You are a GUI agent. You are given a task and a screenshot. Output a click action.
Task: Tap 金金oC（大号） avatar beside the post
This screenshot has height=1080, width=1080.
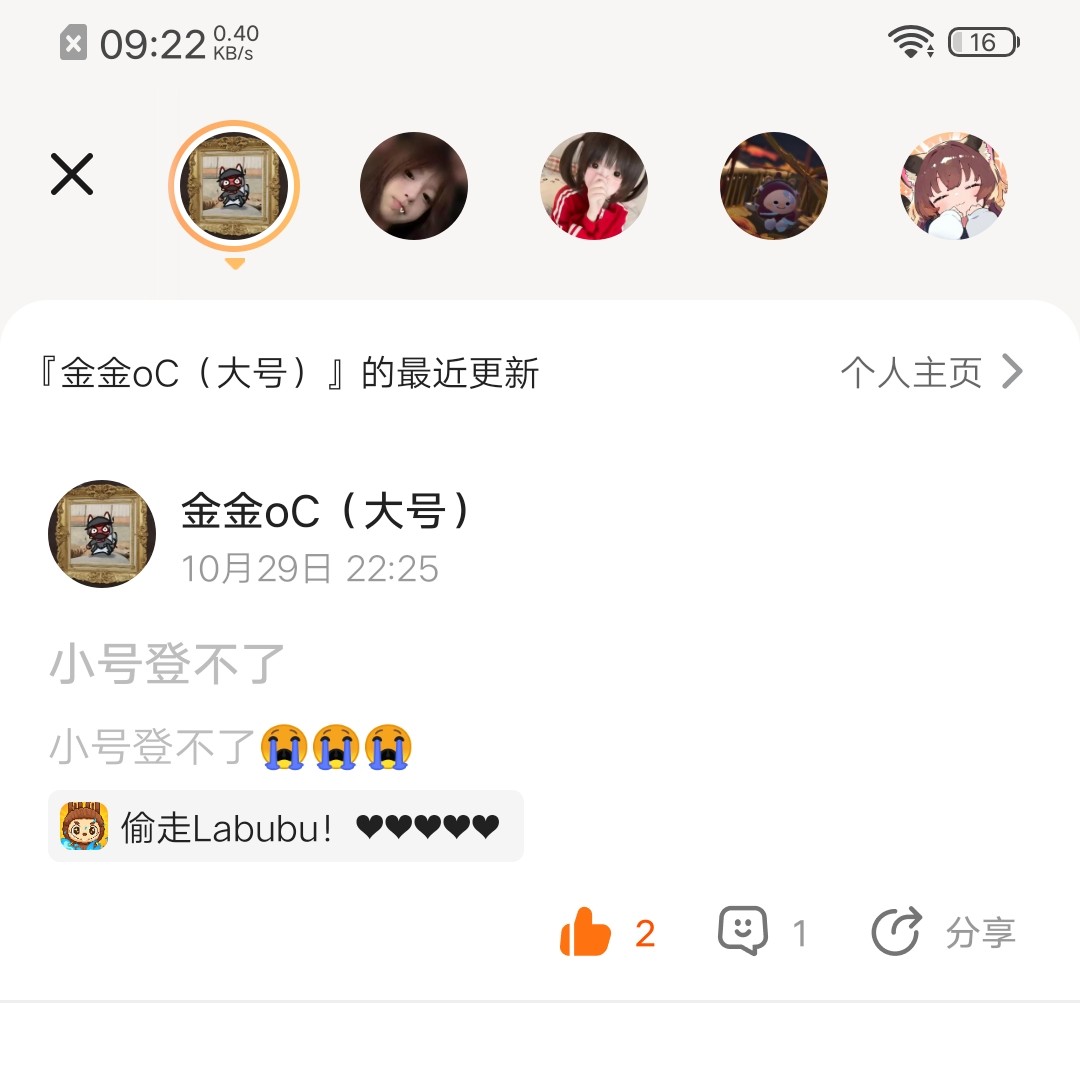click(x=102, y=534)
